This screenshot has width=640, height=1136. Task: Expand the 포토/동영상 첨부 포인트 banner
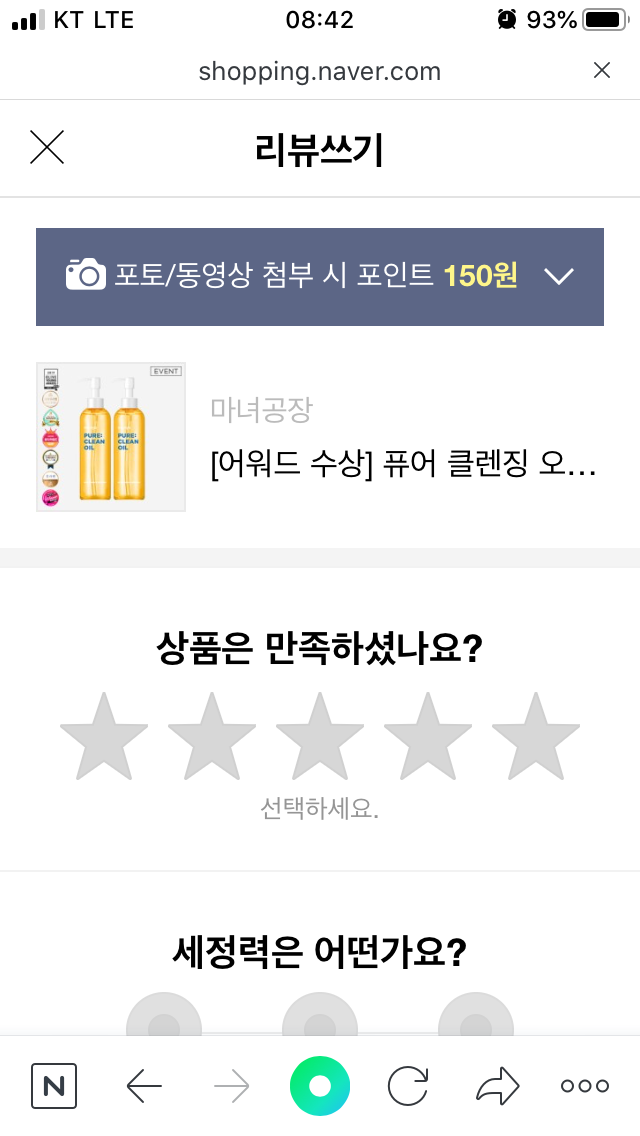(558, 277)
